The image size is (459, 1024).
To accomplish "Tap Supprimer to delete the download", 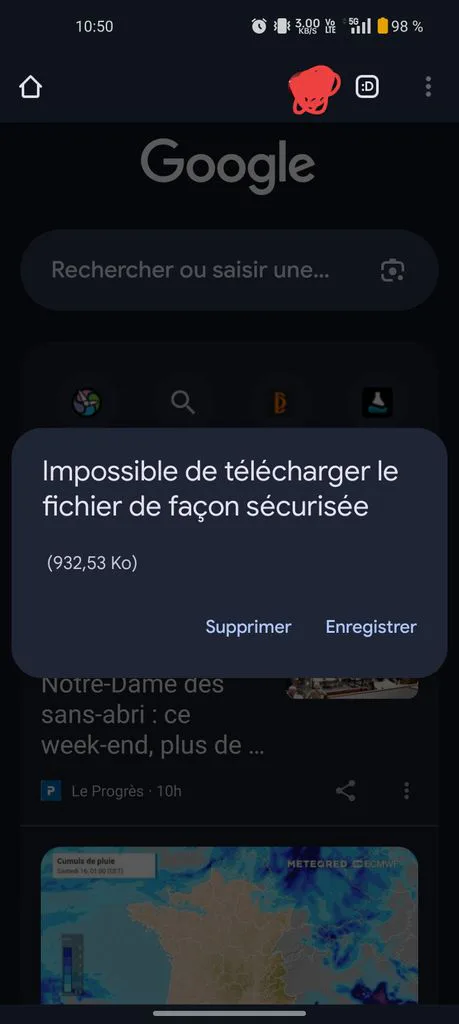I will [x=248, y=627].
